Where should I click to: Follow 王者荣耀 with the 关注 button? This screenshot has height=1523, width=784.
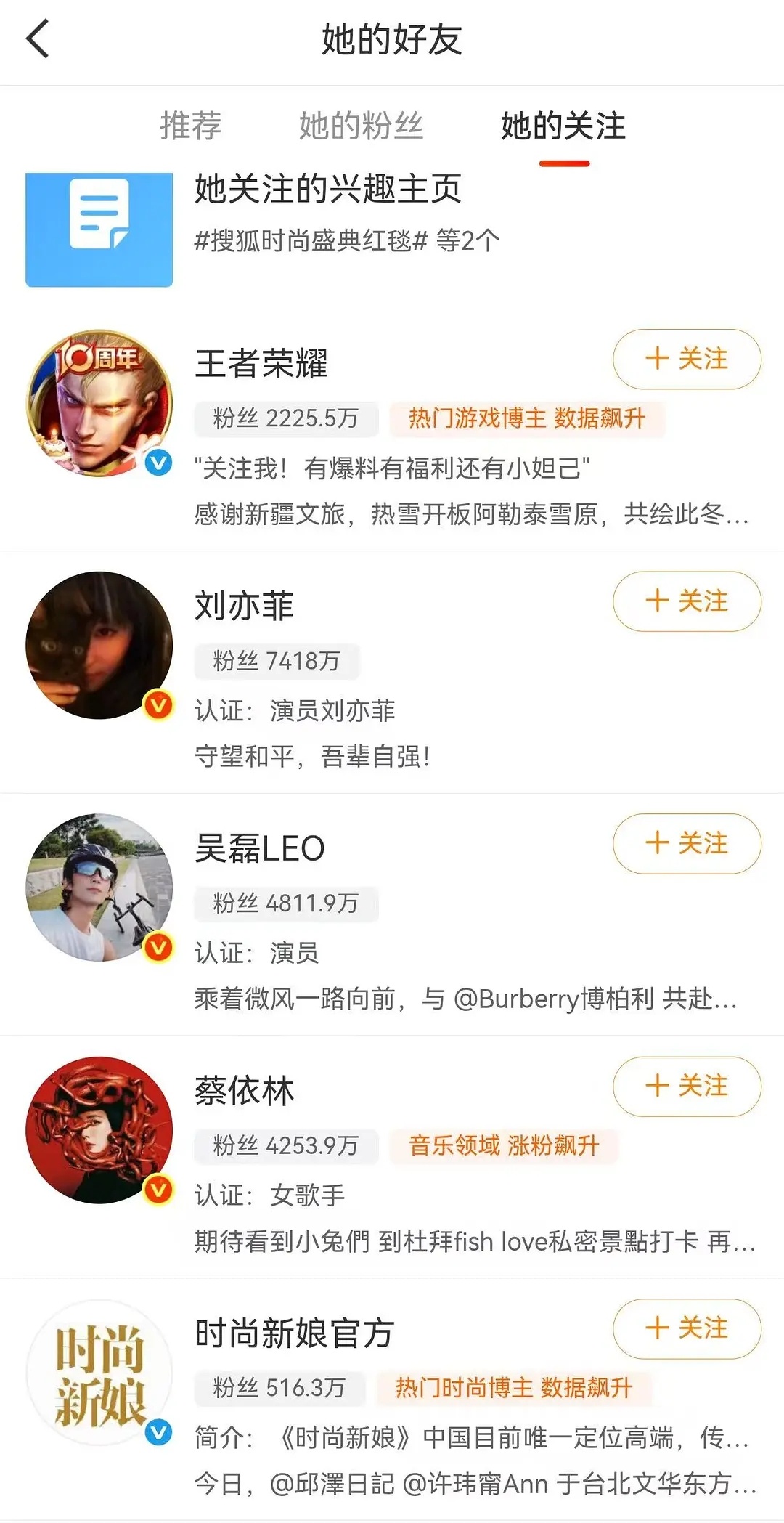[686, 360]
